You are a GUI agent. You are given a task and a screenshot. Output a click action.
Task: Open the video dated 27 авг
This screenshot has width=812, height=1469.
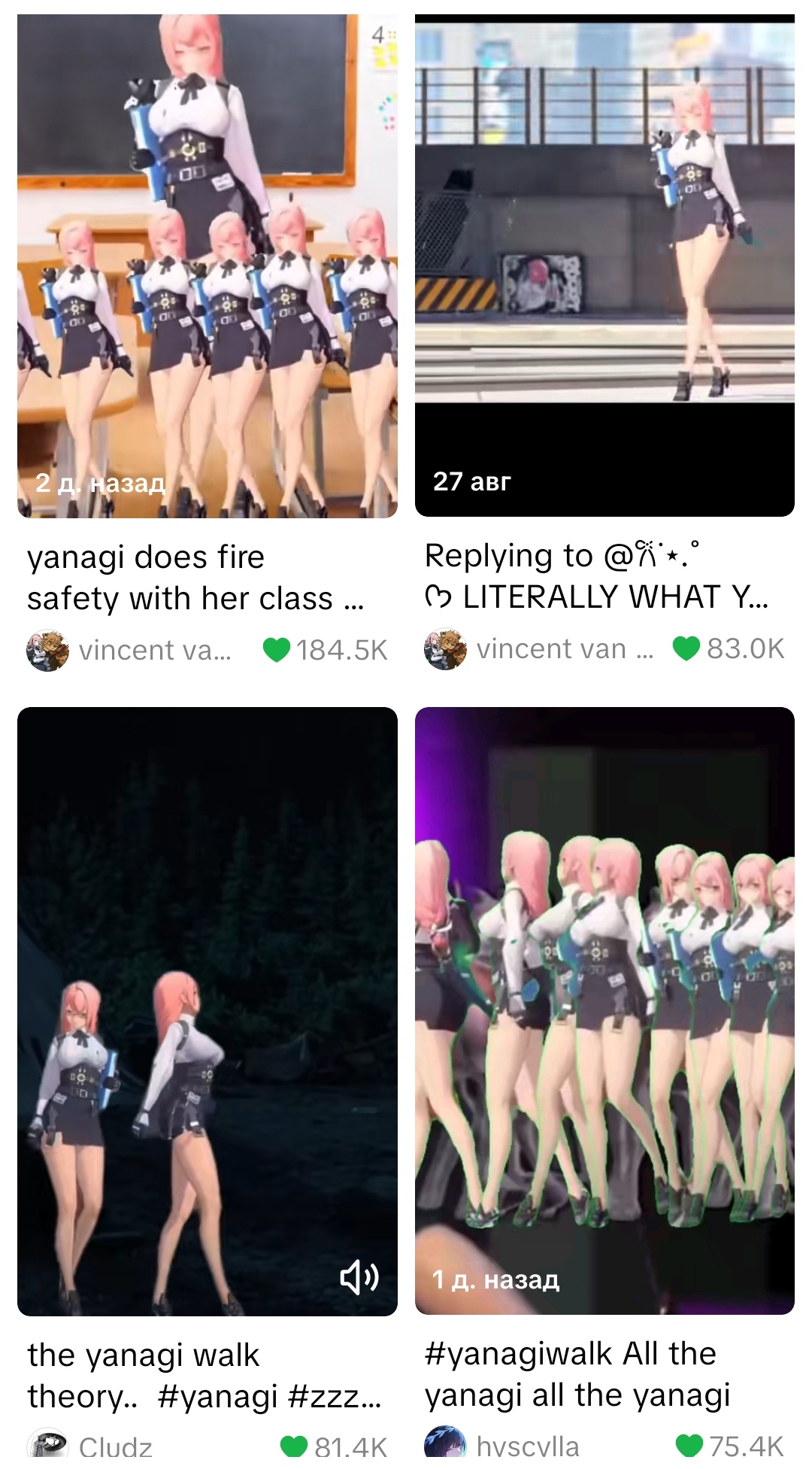coord(604,265)
